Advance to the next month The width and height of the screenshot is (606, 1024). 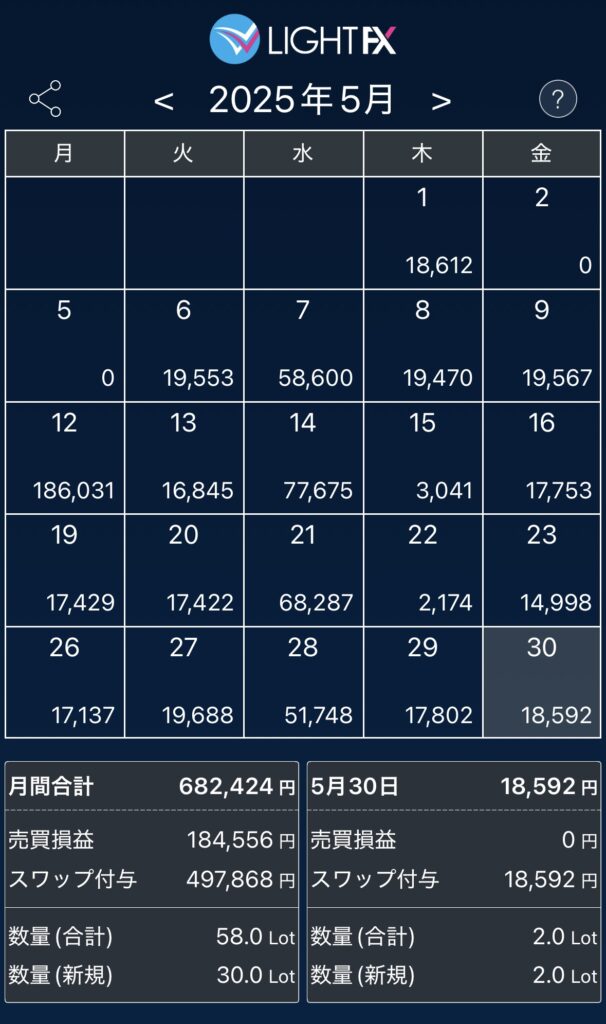tap(441, 101)
